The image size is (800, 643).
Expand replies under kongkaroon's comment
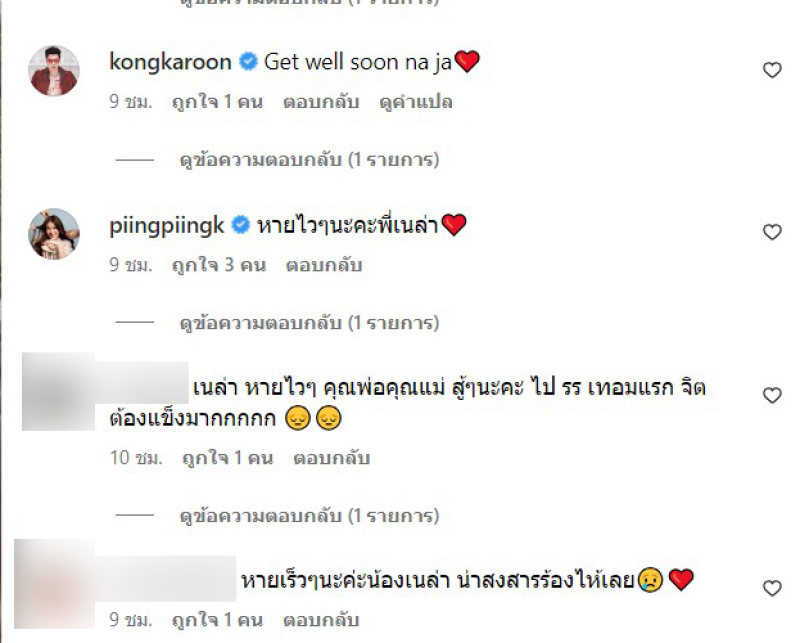point(308,160)
